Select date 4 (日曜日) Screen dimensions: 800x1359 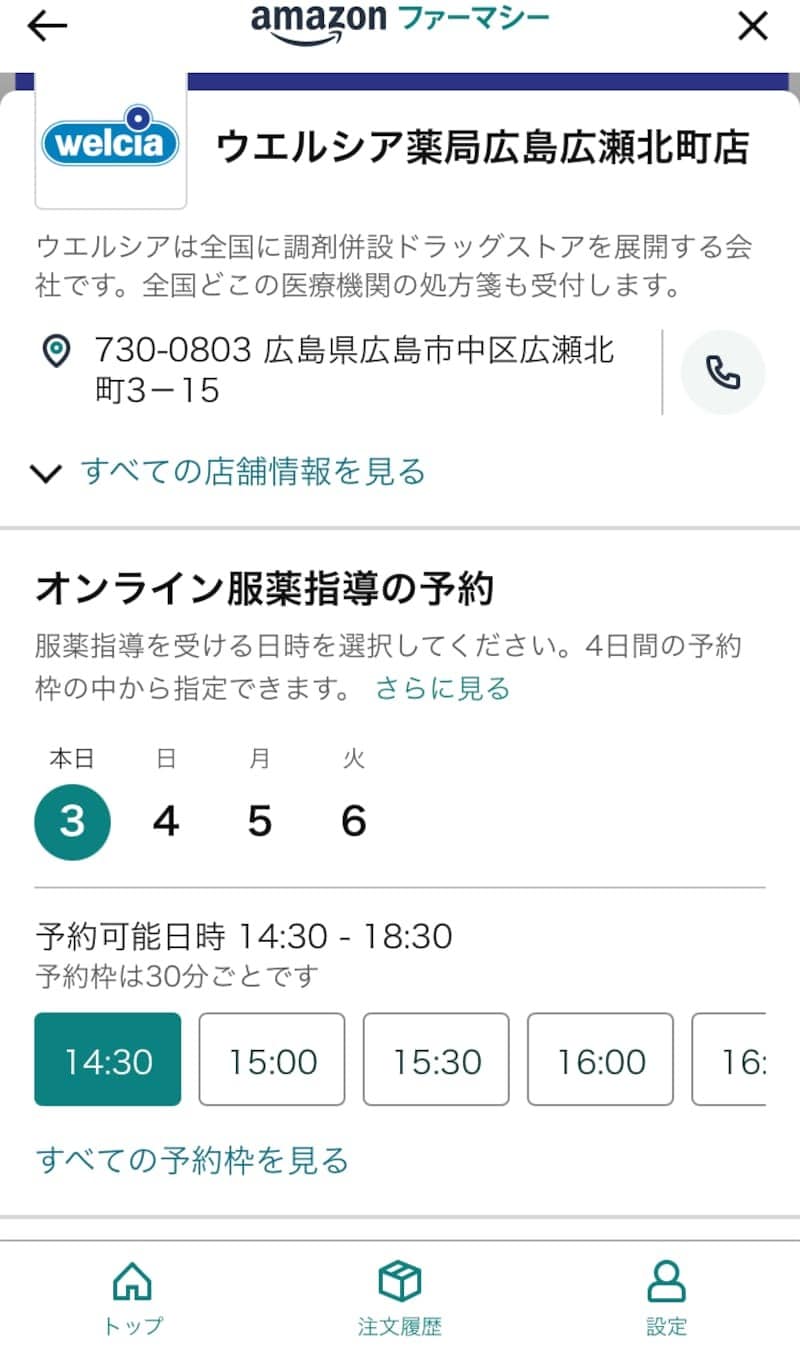click(x=166, y=820)
